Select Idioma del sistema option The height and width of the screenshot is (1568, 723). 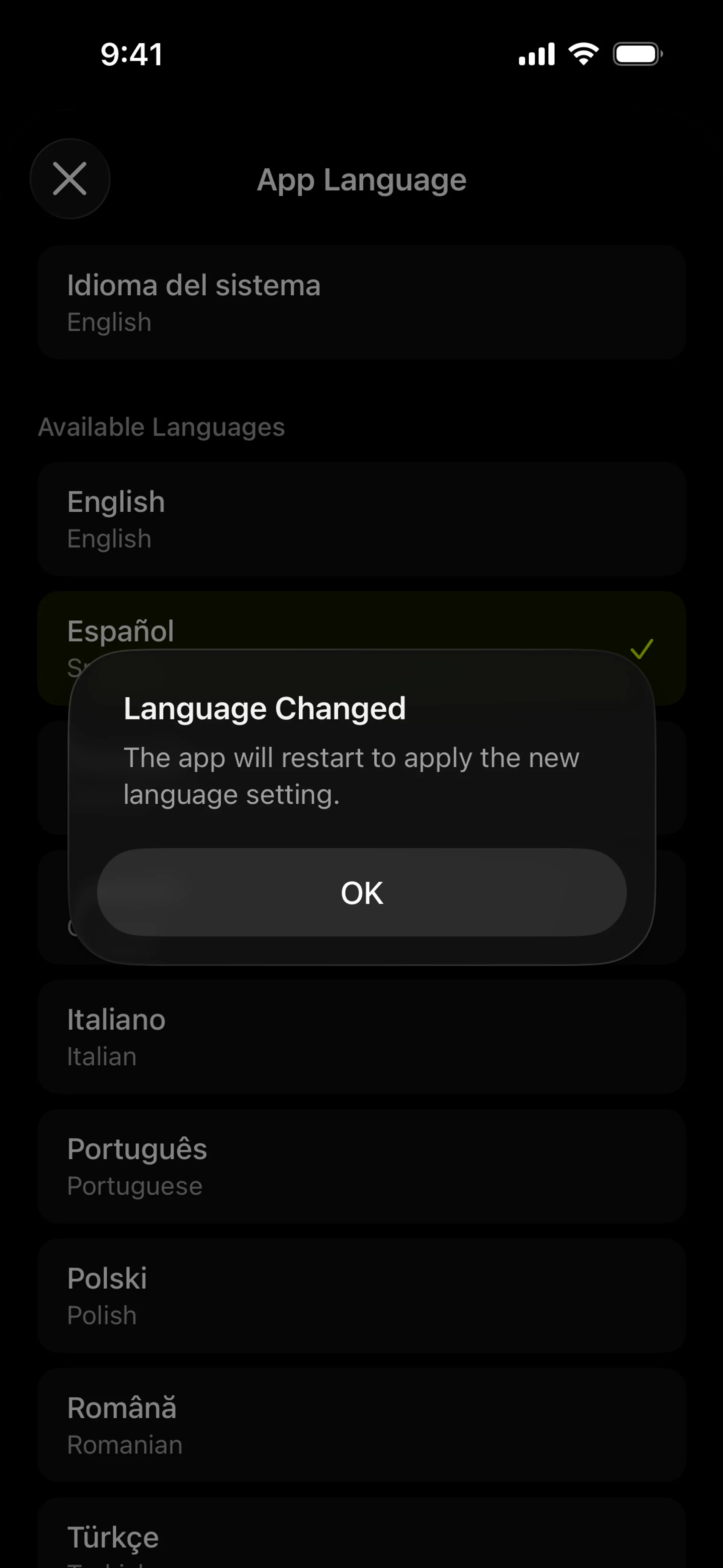click(x=361, y=303)
